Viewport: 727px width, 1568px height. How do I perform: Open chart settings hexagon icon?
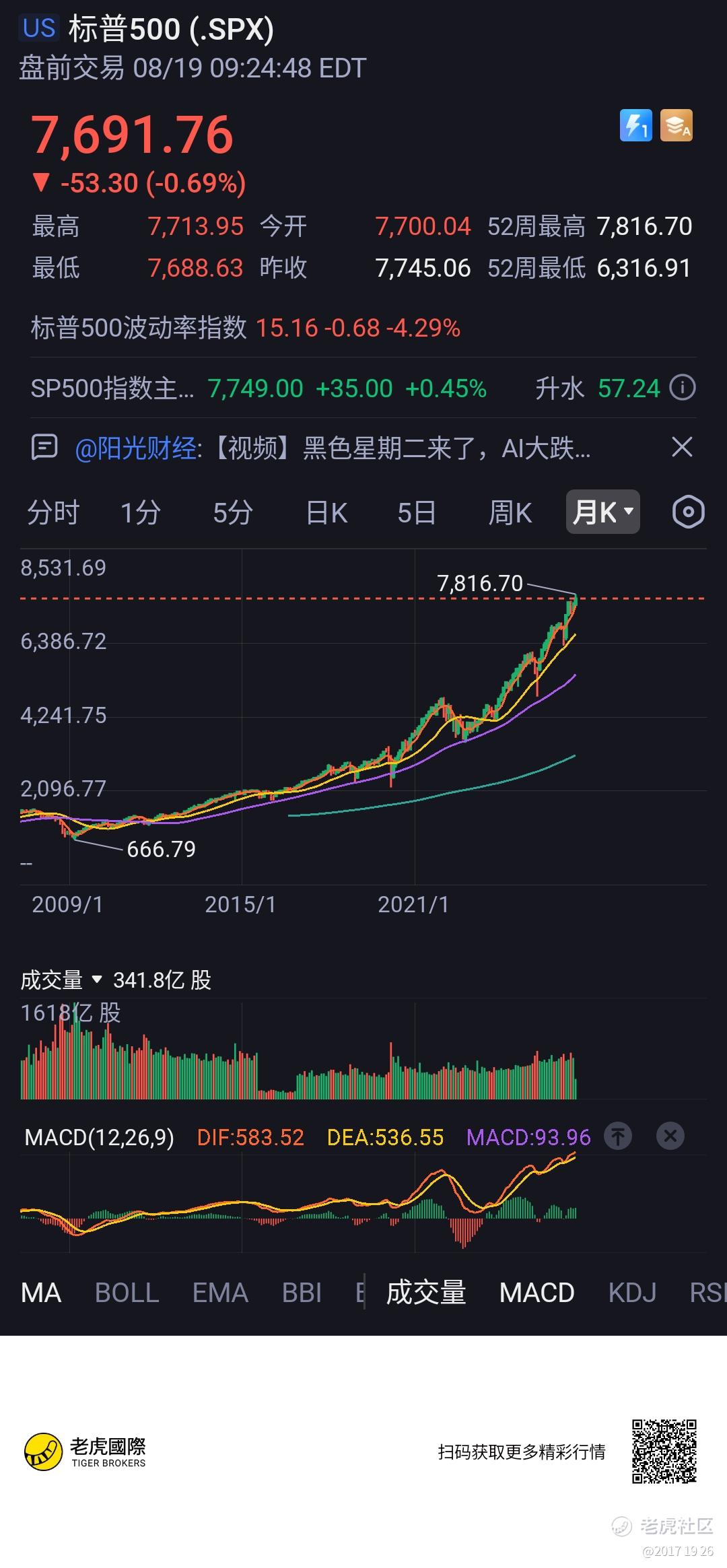click(x=688, y=512)
